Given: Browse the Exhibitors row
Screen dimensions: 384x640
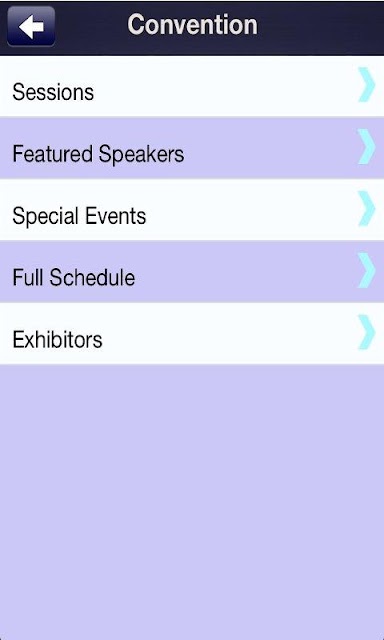Looking at the screenshot, I should tap(192, 334).
